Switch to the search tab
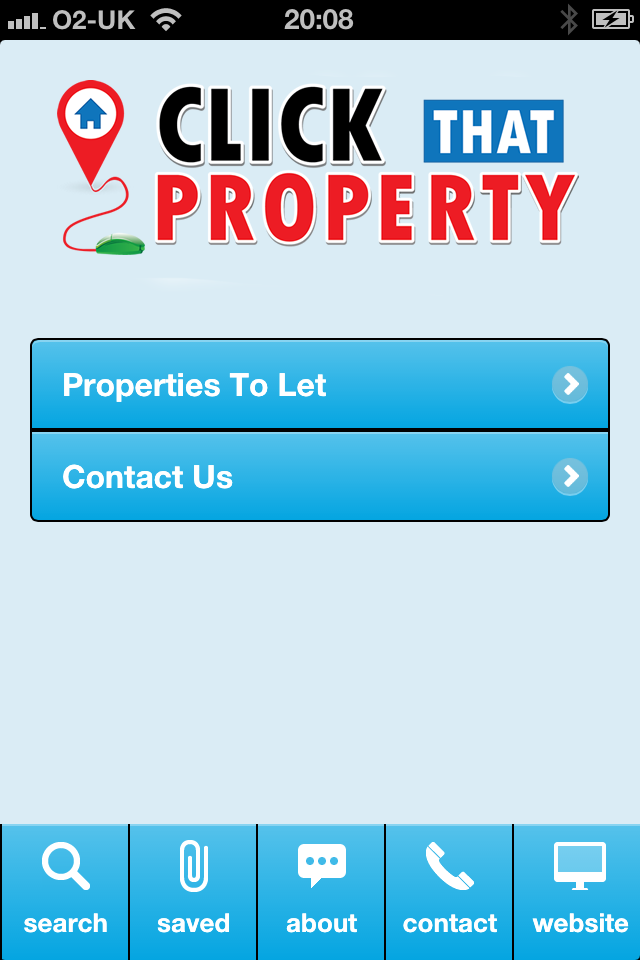Viewport: 640px width, 960px height. [x=65, y=890]
